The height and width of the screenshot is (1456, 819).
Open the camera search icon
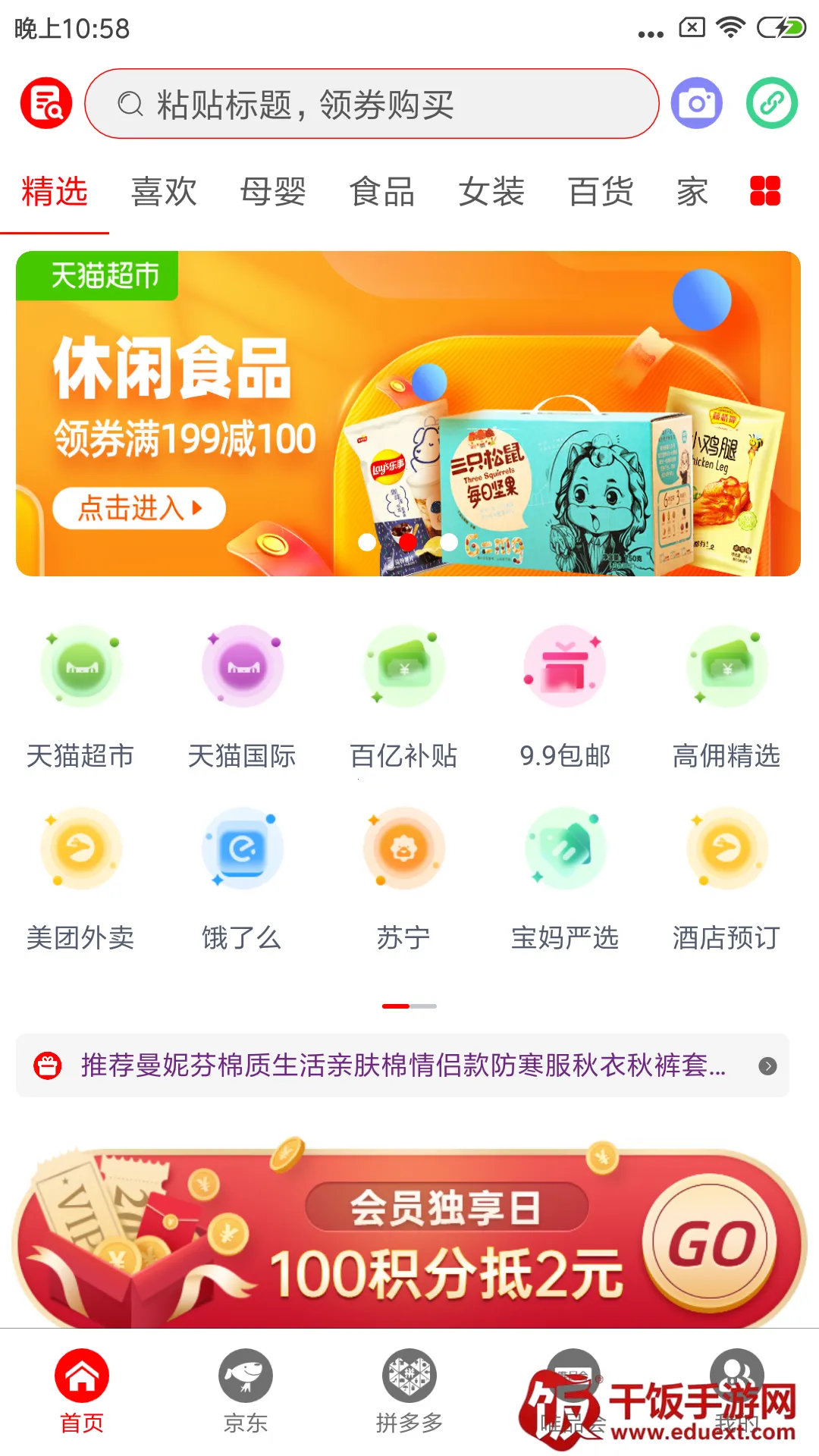[x=696, y=103]
